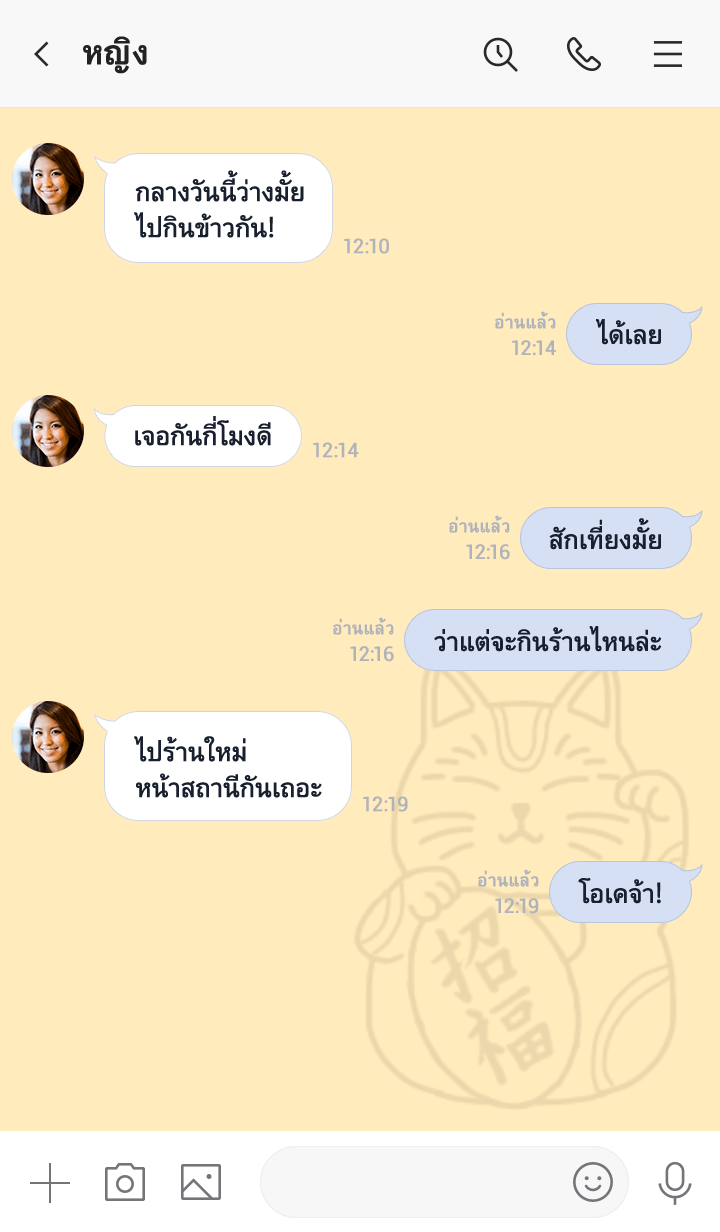This screenshot has height=1232, width=720.
Task: Open the chat menu
Action: (x=668, y=54)
